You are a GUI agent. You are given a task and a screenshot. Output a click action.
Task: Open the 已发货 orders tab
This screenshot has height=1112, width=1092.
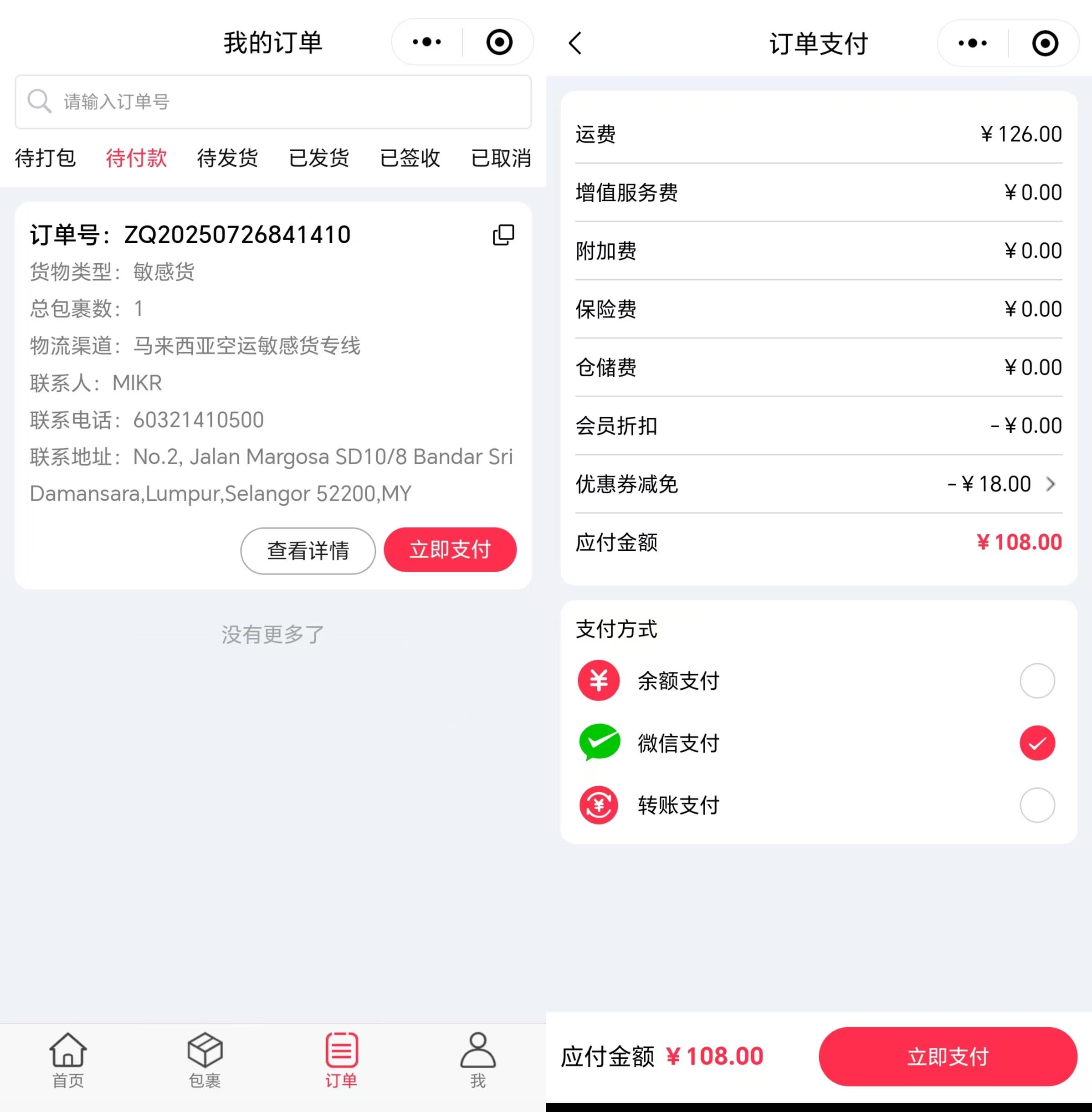click(319, 158)
